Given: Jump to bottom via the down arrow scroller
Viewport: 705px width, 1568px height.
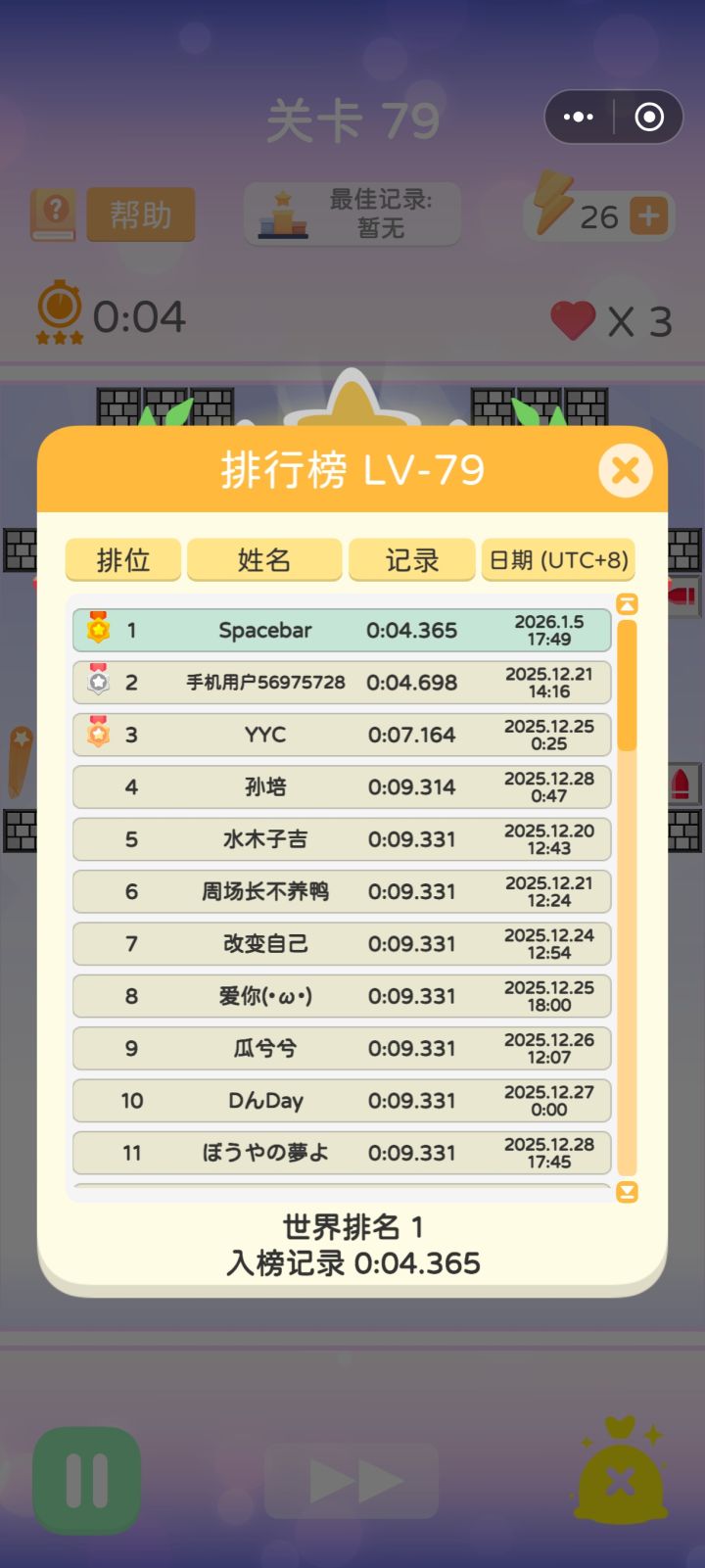Looking at the screenshot, I should pos(628,1190).
